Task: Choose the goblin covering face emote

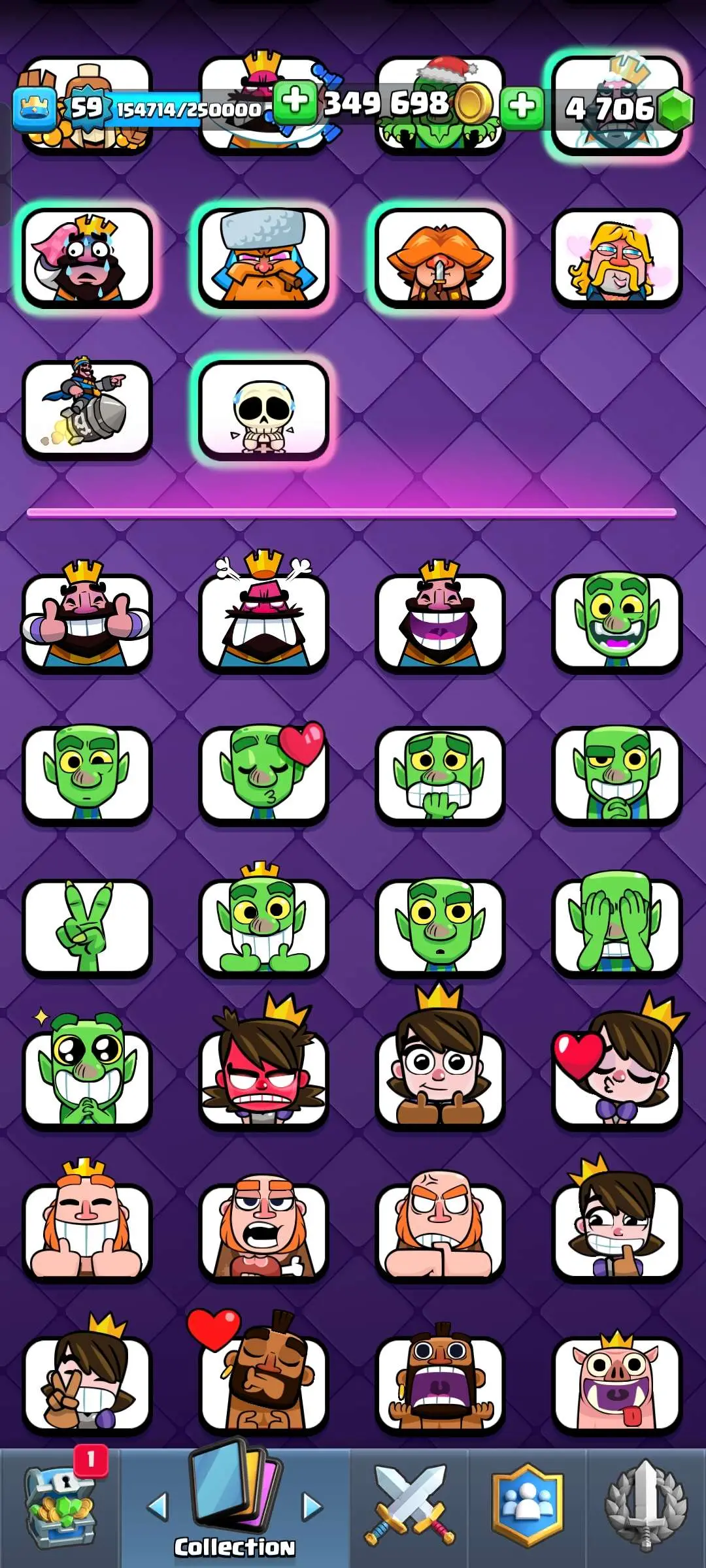Action: (616, 926)
